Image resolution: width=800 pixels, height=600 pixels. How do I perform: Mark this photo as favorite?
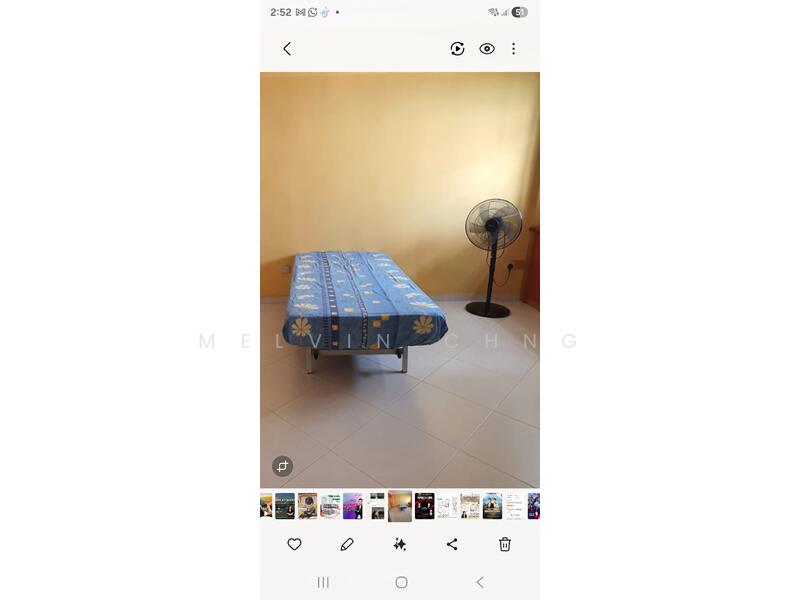[x=294, y=544]
